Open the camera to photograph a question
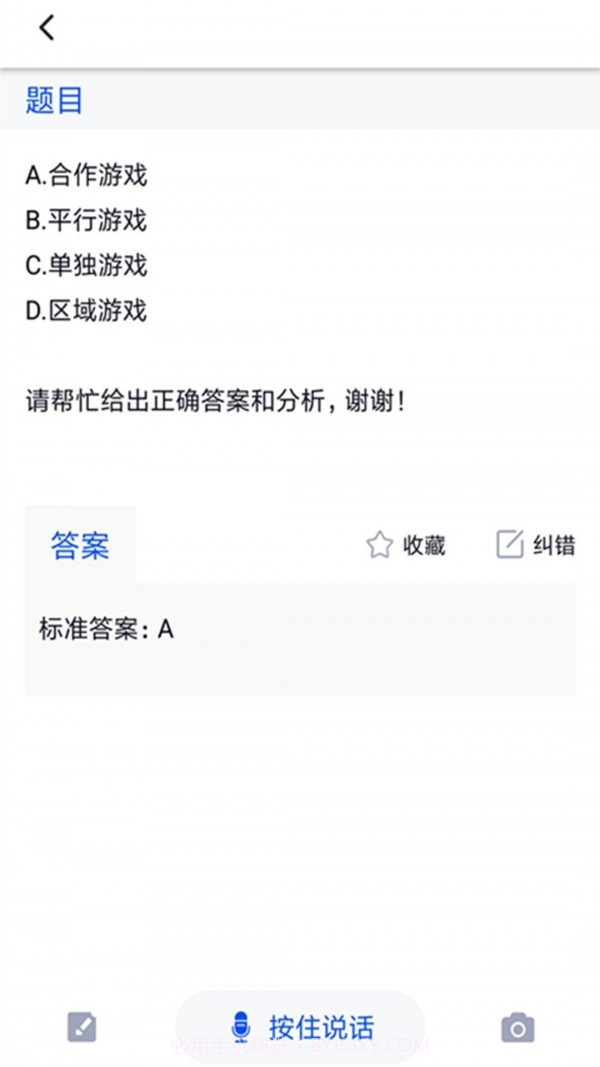Viewport: 600px width, 1067px height. 517,1027
